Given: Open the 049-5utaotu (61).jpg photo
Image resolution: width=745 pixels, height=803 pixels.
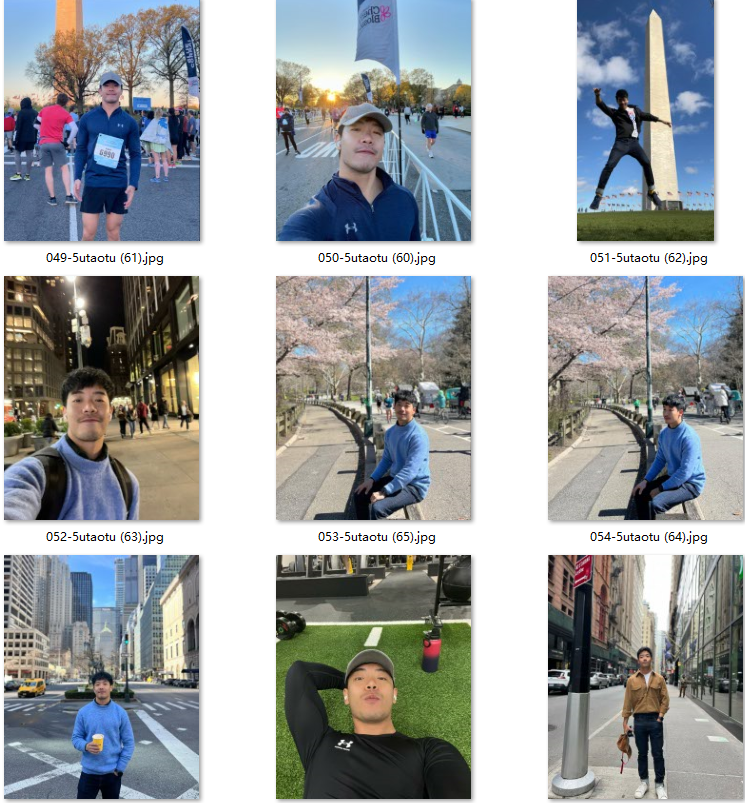Looking at the screenshot, I should (101, 120).
